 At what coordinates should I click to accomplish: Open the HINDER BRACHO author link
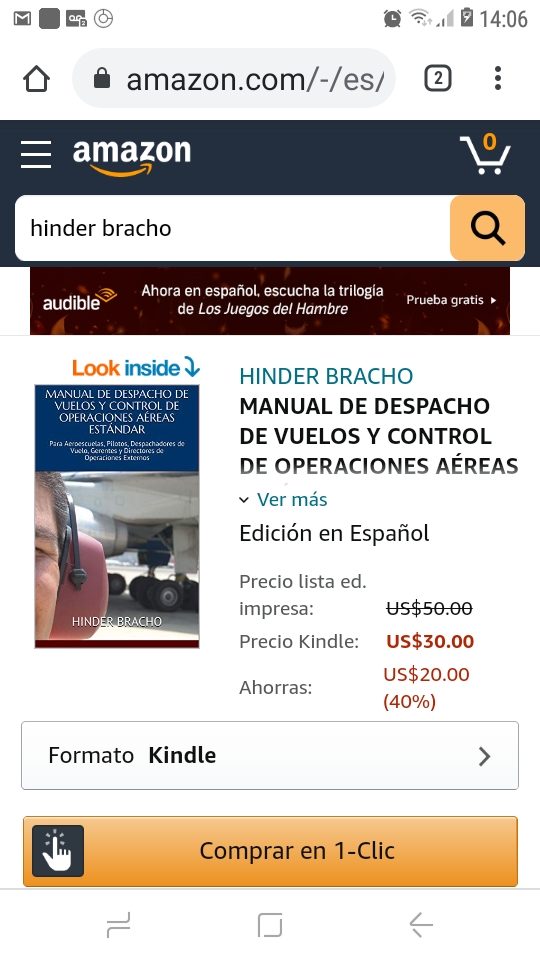click(x=326, y=376)
